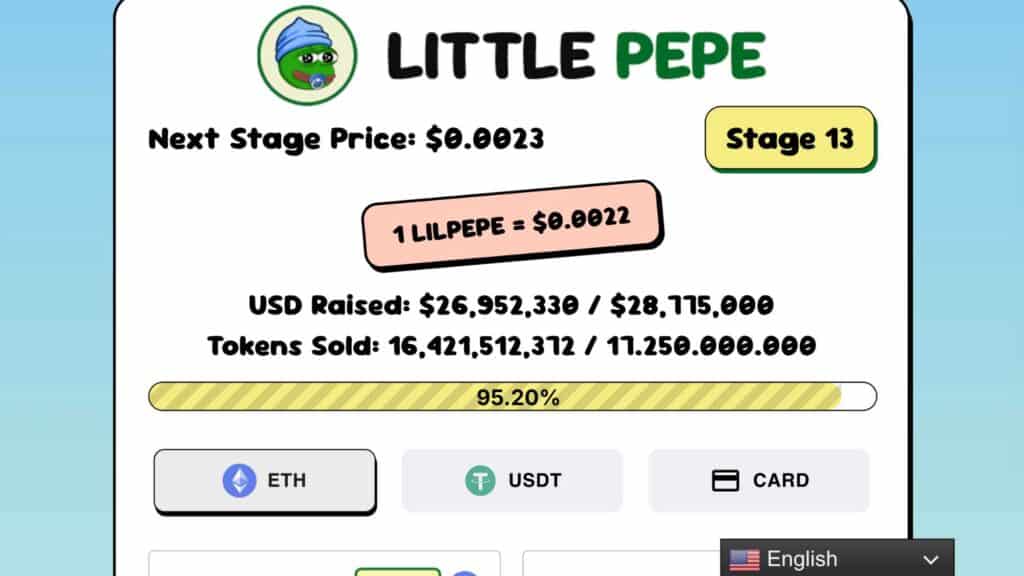This screenshot has height=576, width=1024.
Task: Choose the CARD payment option
Action: (x=759, y=481)
